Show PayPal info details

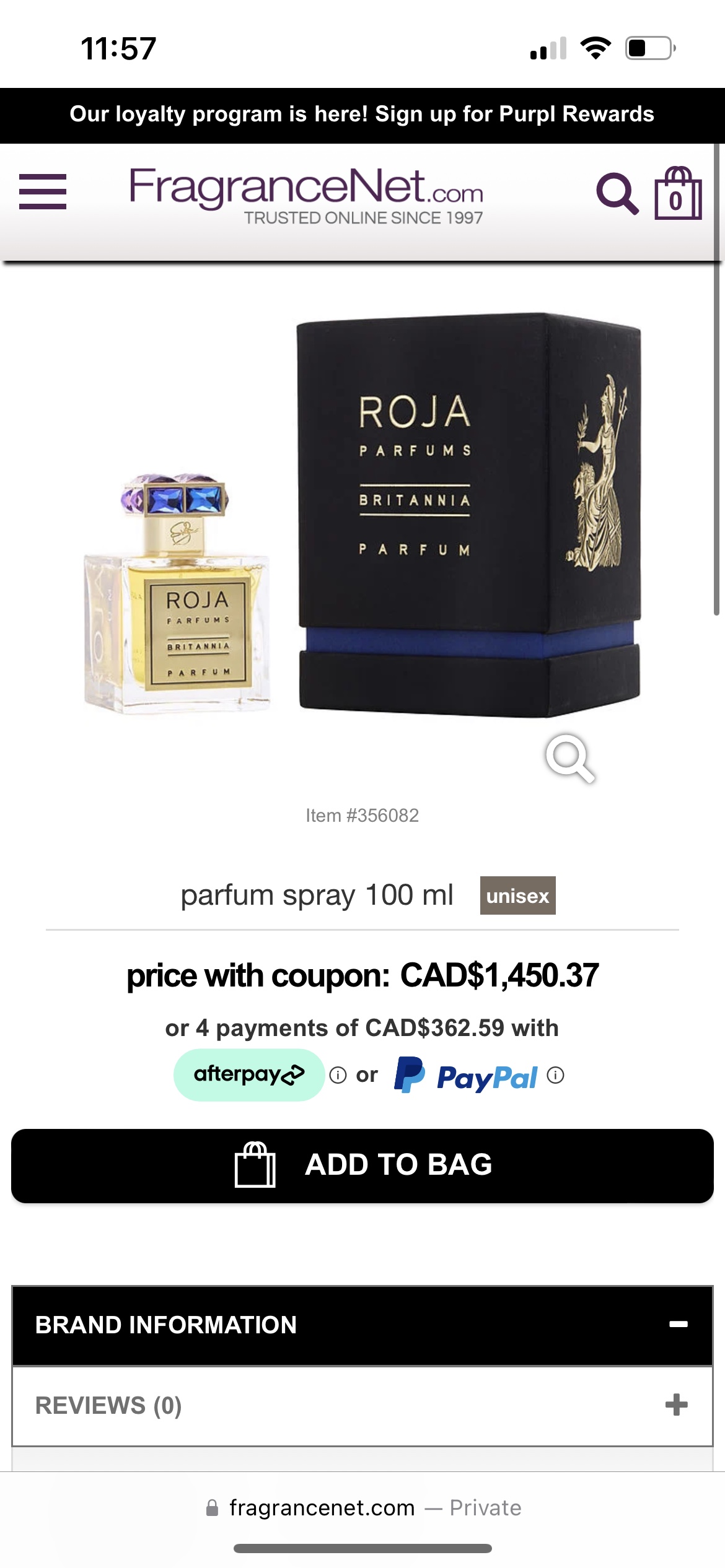556,1075
